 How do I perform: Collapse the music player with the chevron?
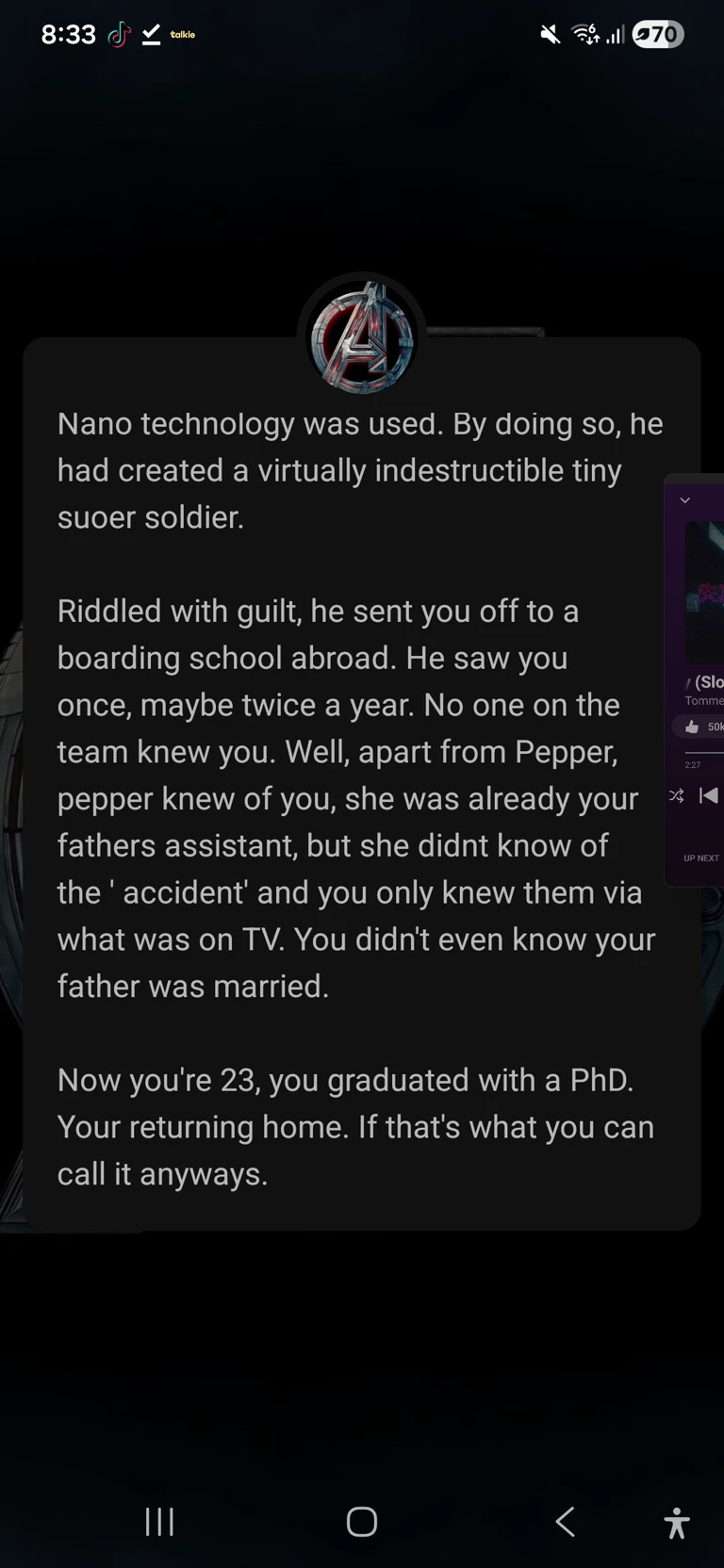(685, 500)
